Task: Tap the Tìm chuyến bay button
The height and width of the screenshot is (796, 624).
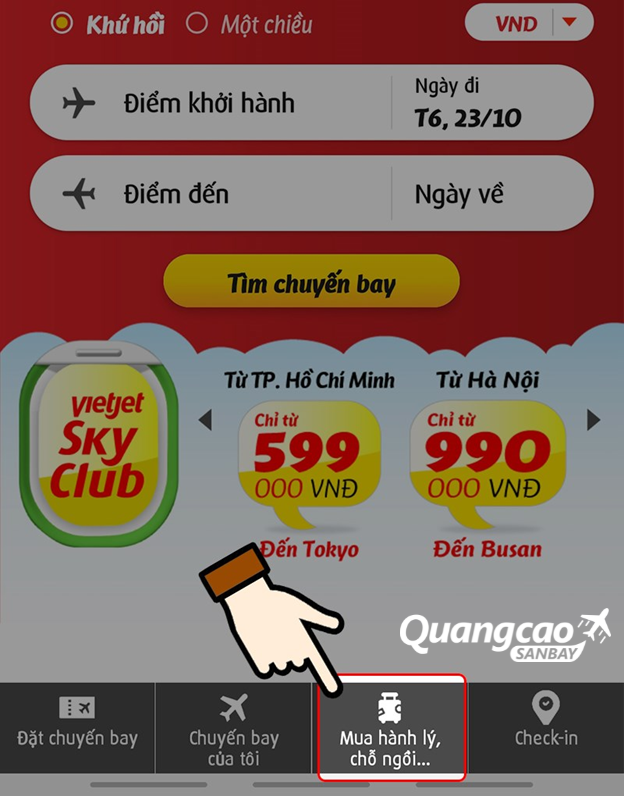Action: (311, 284)
